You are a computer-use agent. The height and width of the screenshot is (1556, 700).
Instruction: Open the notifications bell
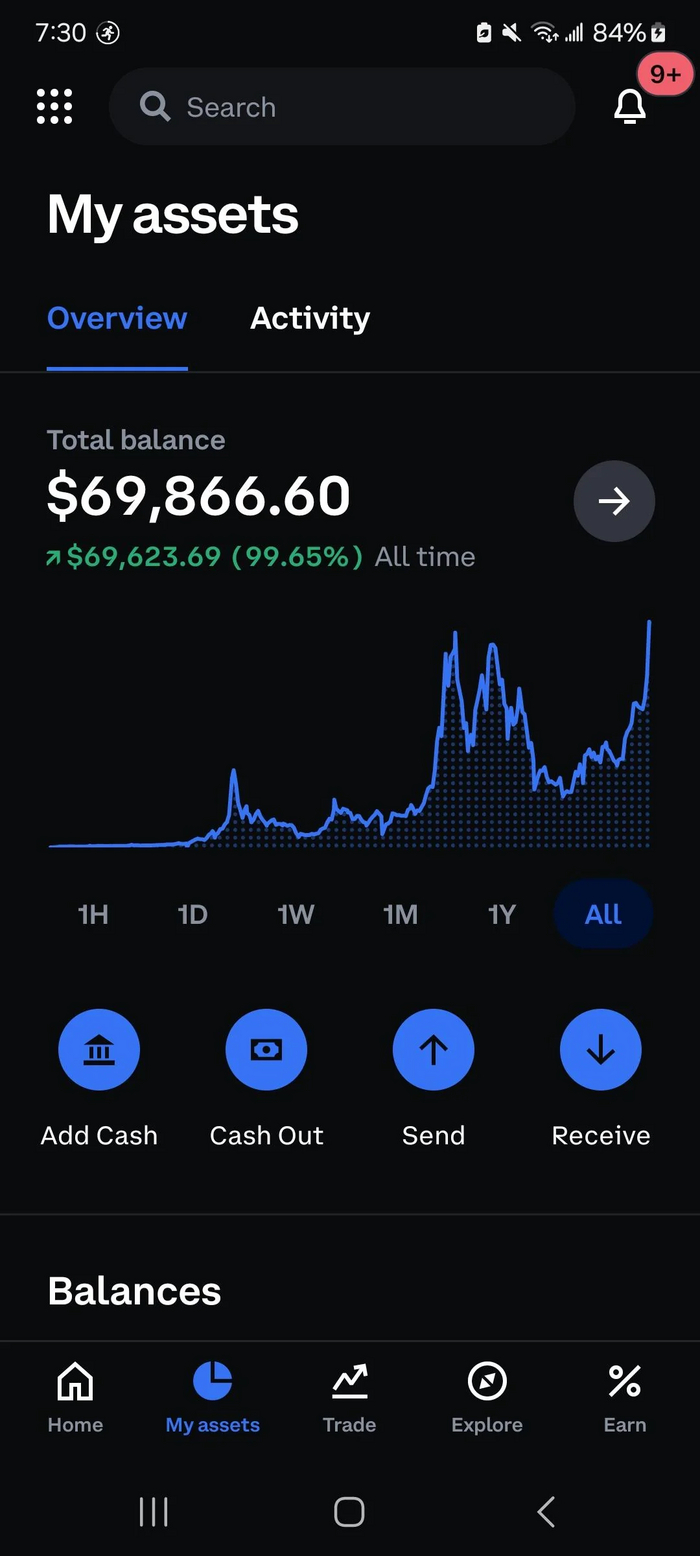pyautogui.click(x=630, y=107)
